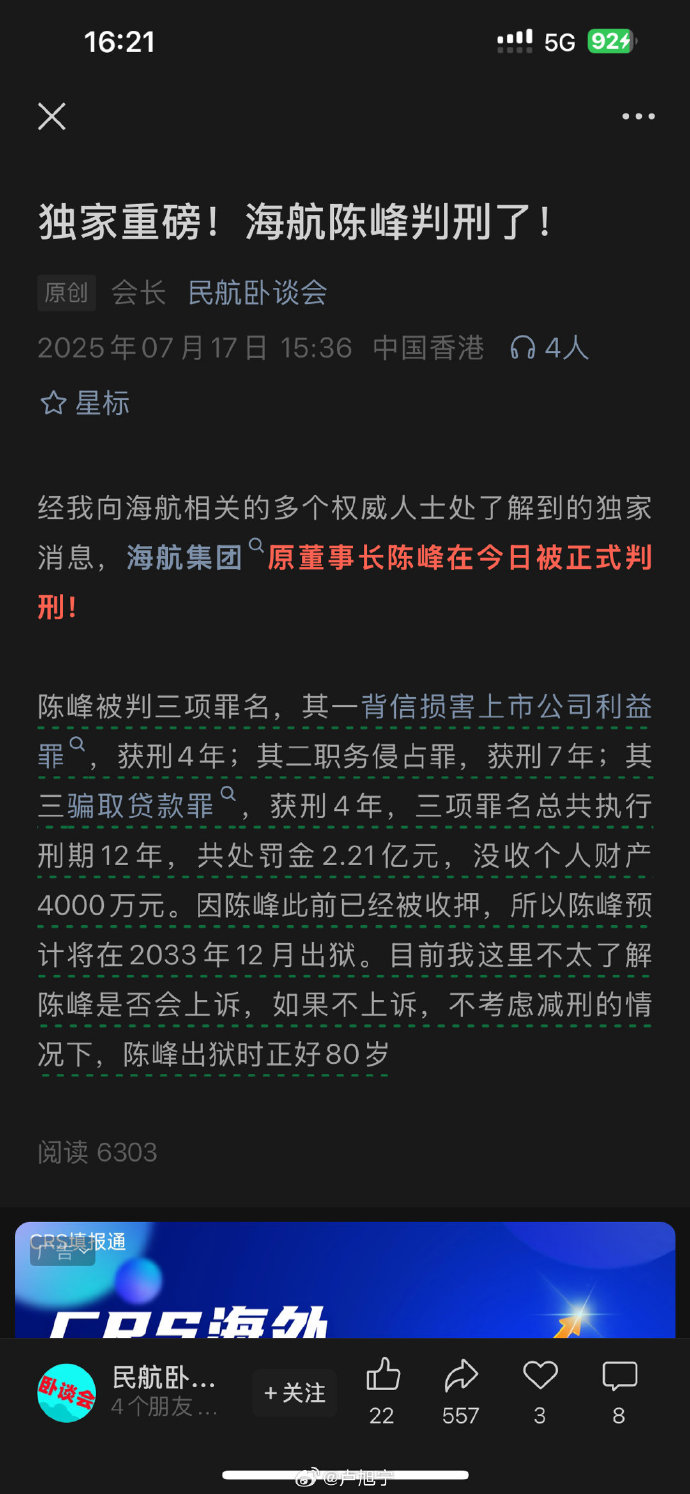Open the three-dot overflow menu
Image resolution: width=690 pixels, height=1494 pixels.
[x=638, y=117]
